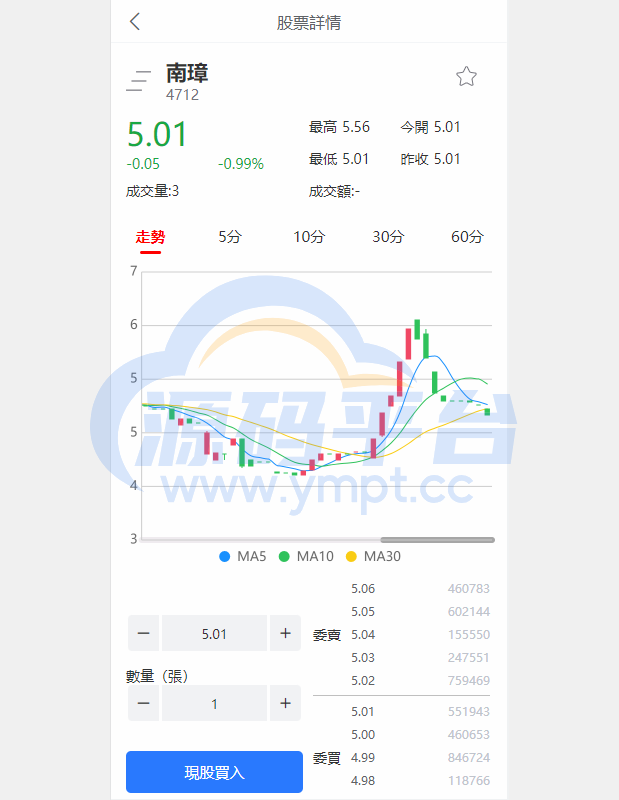The image size is (619, 800).
Task: Switch to the 走勢 chart tab
Action: 151,237
